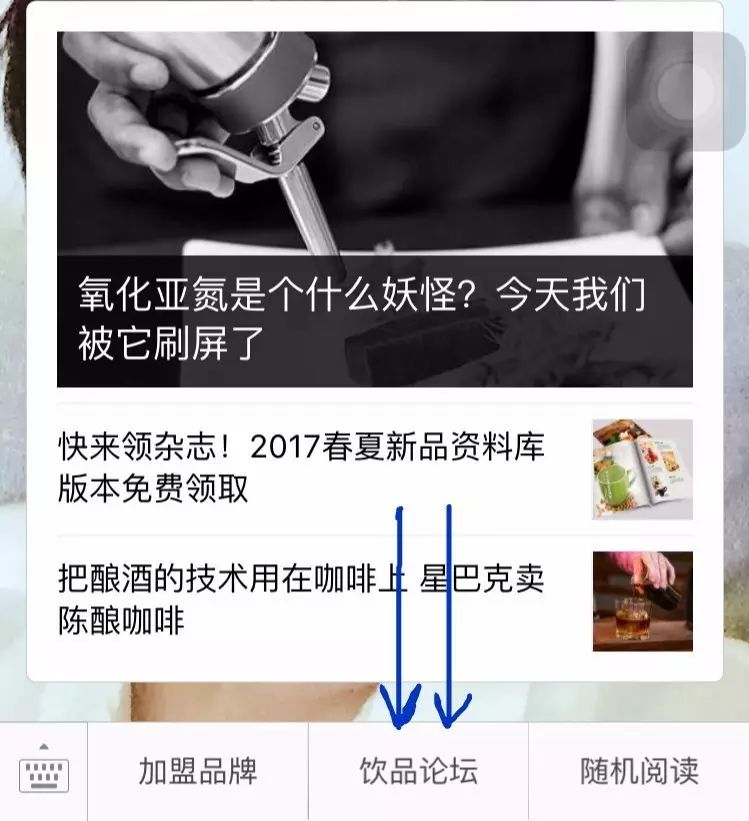The width and height of the screenshot is (749, 821).
Task: Tap the floating assistive touch button
Action: pyautogui.click(x=686, y=92)
